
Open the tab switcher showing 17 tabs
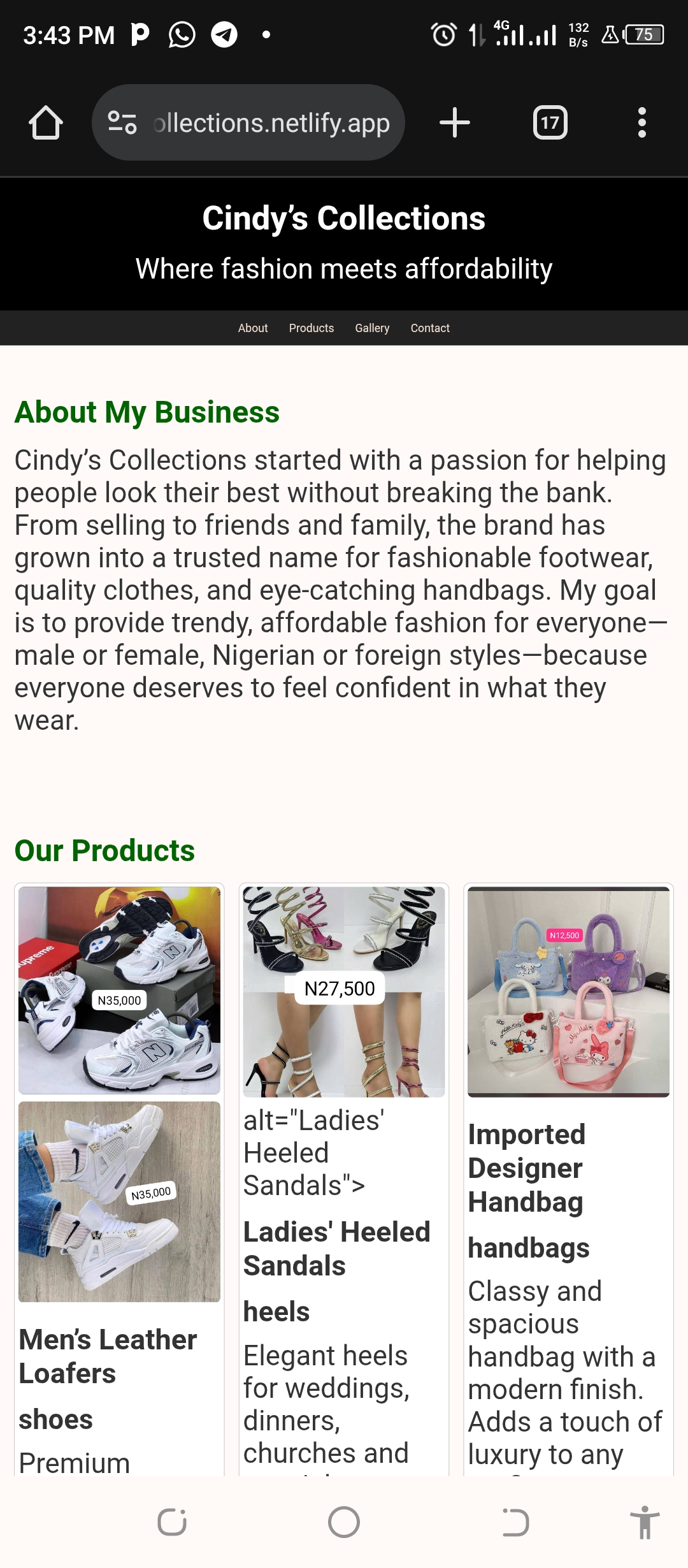tap(550, 122)
